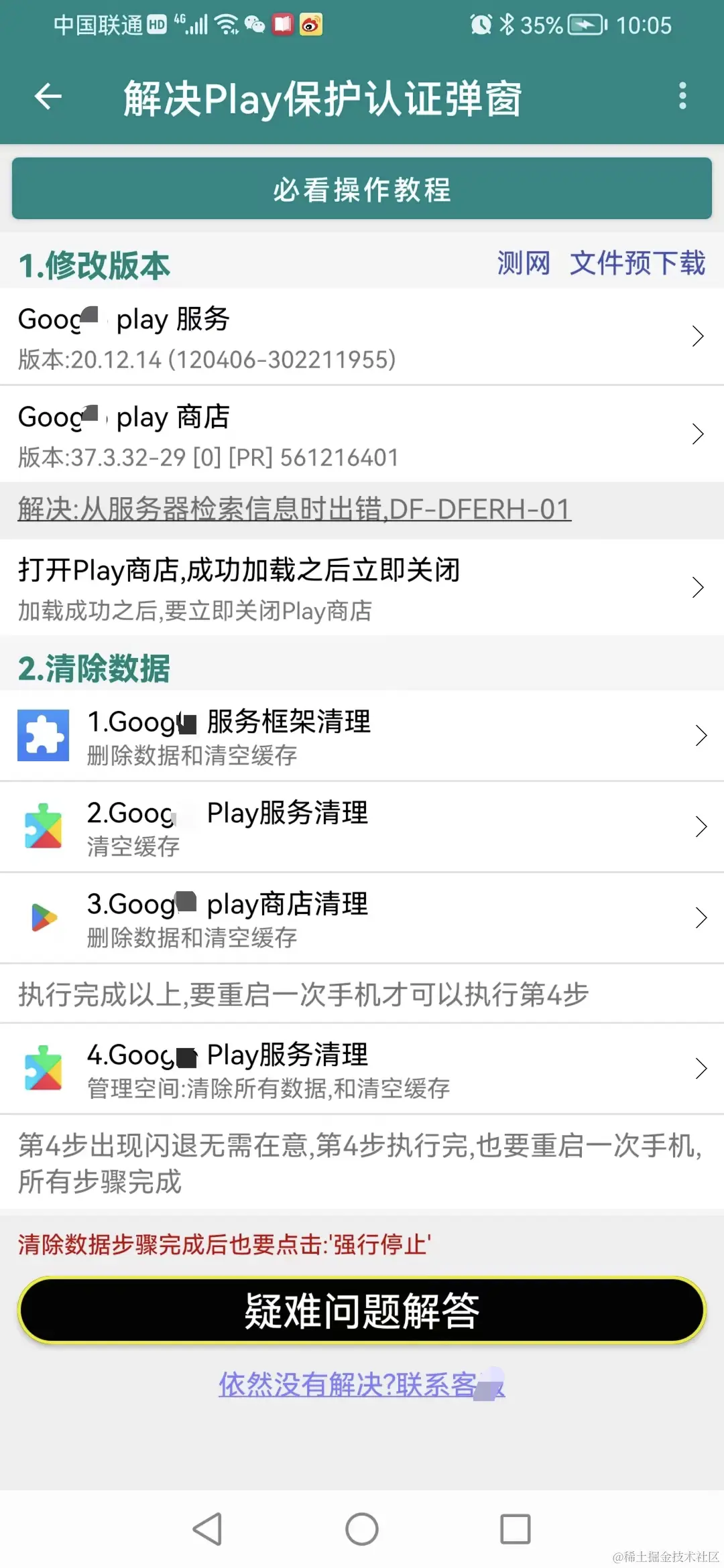Open 文件预下载 file pre-download
This screenshot has width=724, height=1568.
point(637,263)
